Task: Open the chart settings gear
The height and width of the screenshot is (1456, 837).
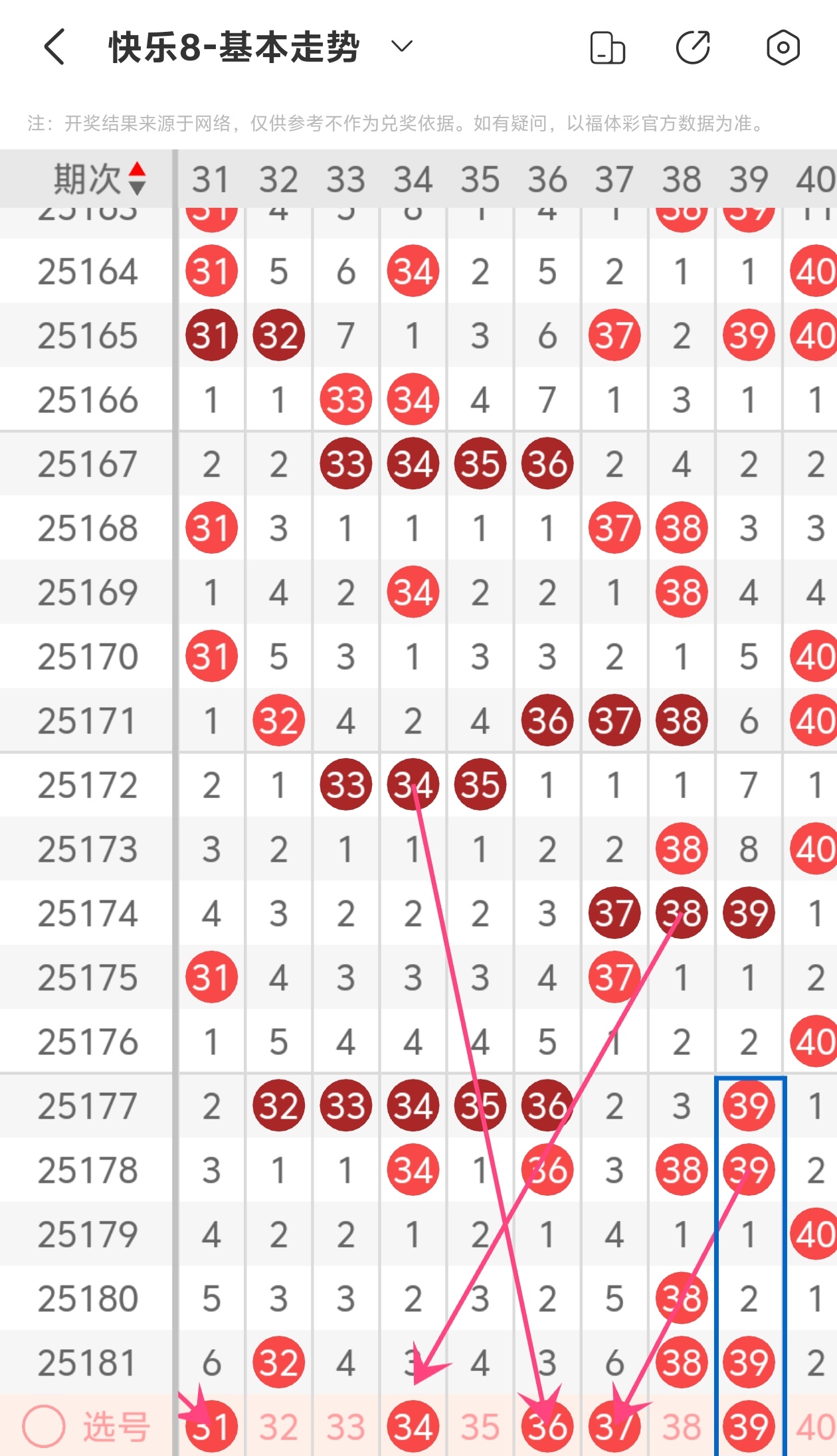Action: 783,48
